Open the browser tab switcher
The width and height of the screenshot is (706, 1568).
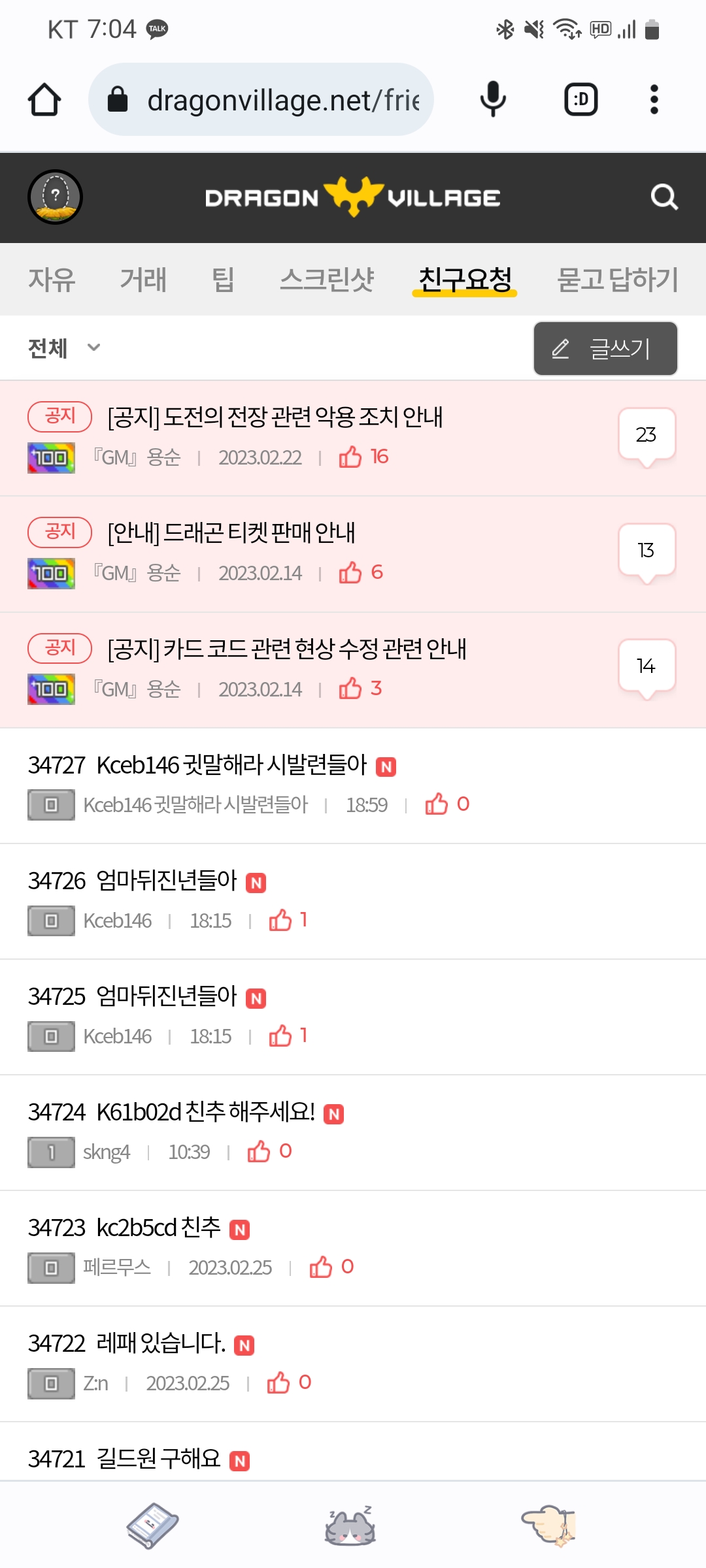pyautogui.click(x=580, y=100)
